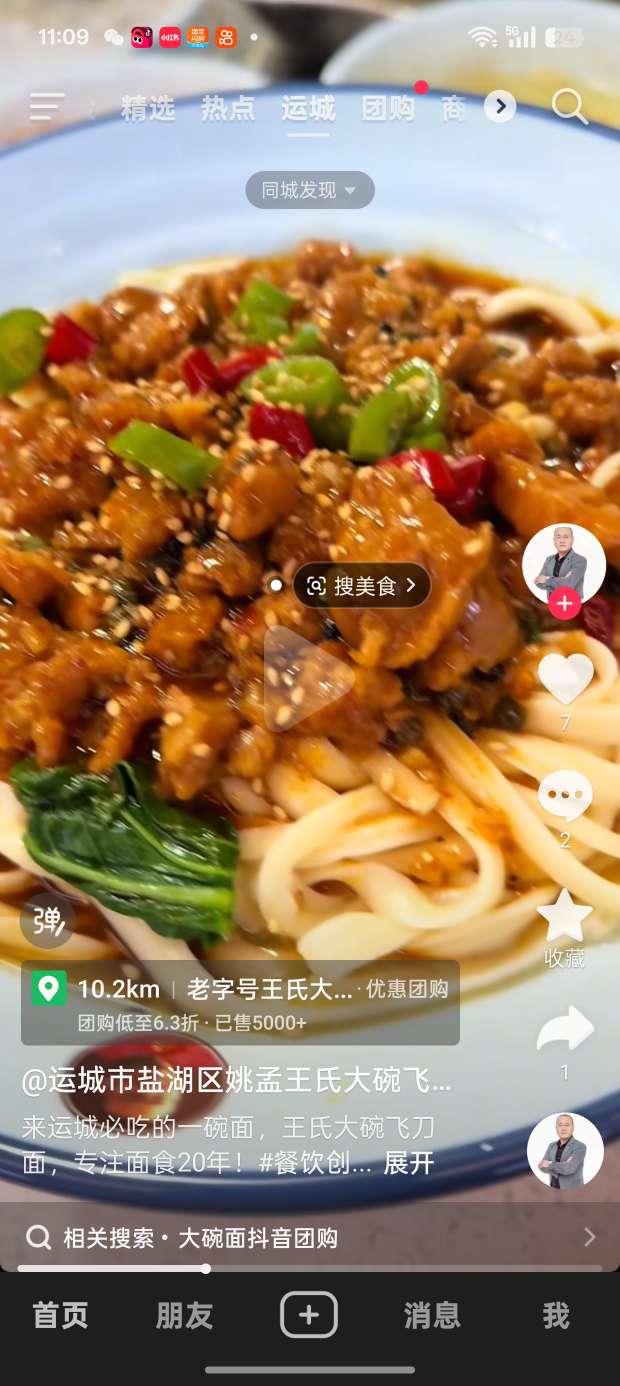Viewport: 620px width, 1386px height.
Task: Switch to the 团购 tab
Action: 388,108
